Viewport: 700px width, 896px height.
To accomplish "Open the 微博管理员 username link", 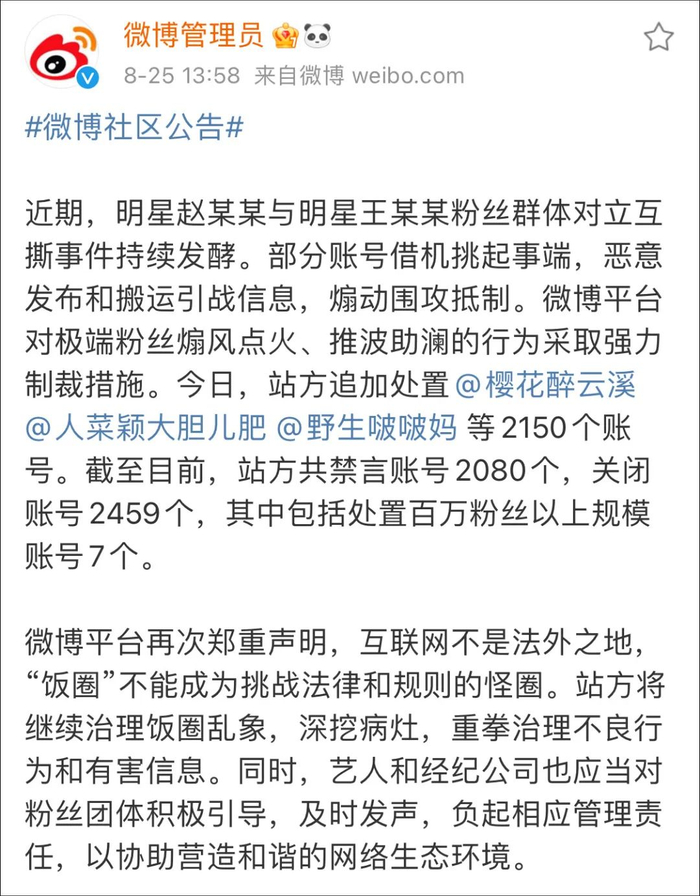I will [193, 36].
